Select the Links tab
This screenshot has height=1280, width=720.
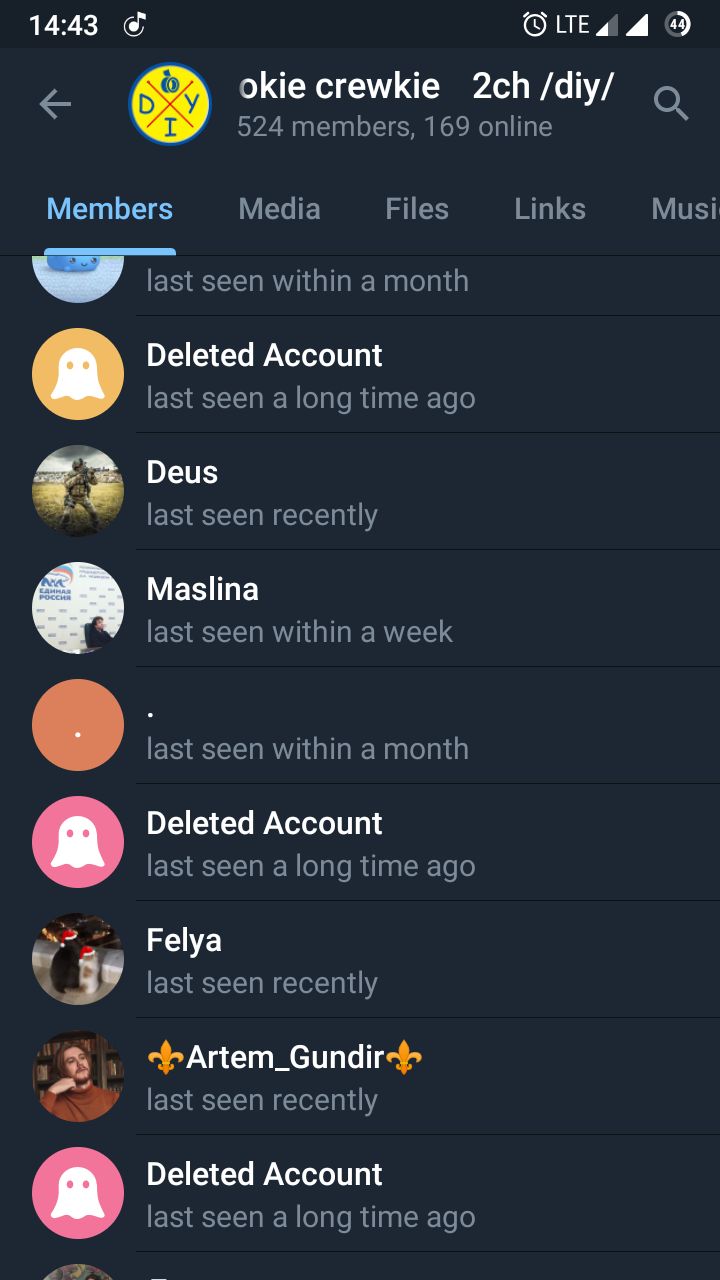click(550, 208)
